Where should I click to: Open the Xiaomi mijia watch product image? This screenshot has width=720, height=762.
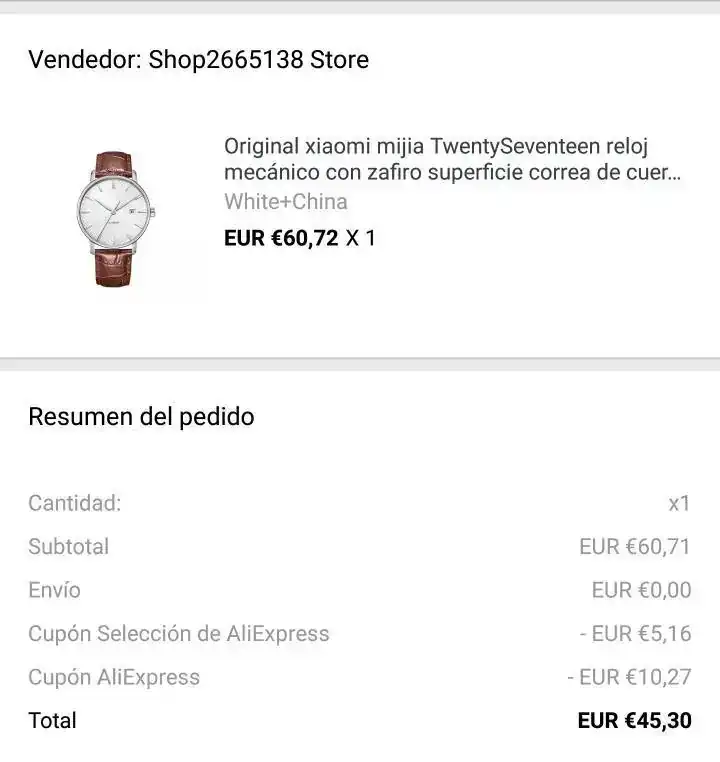(x=115, y=219)
